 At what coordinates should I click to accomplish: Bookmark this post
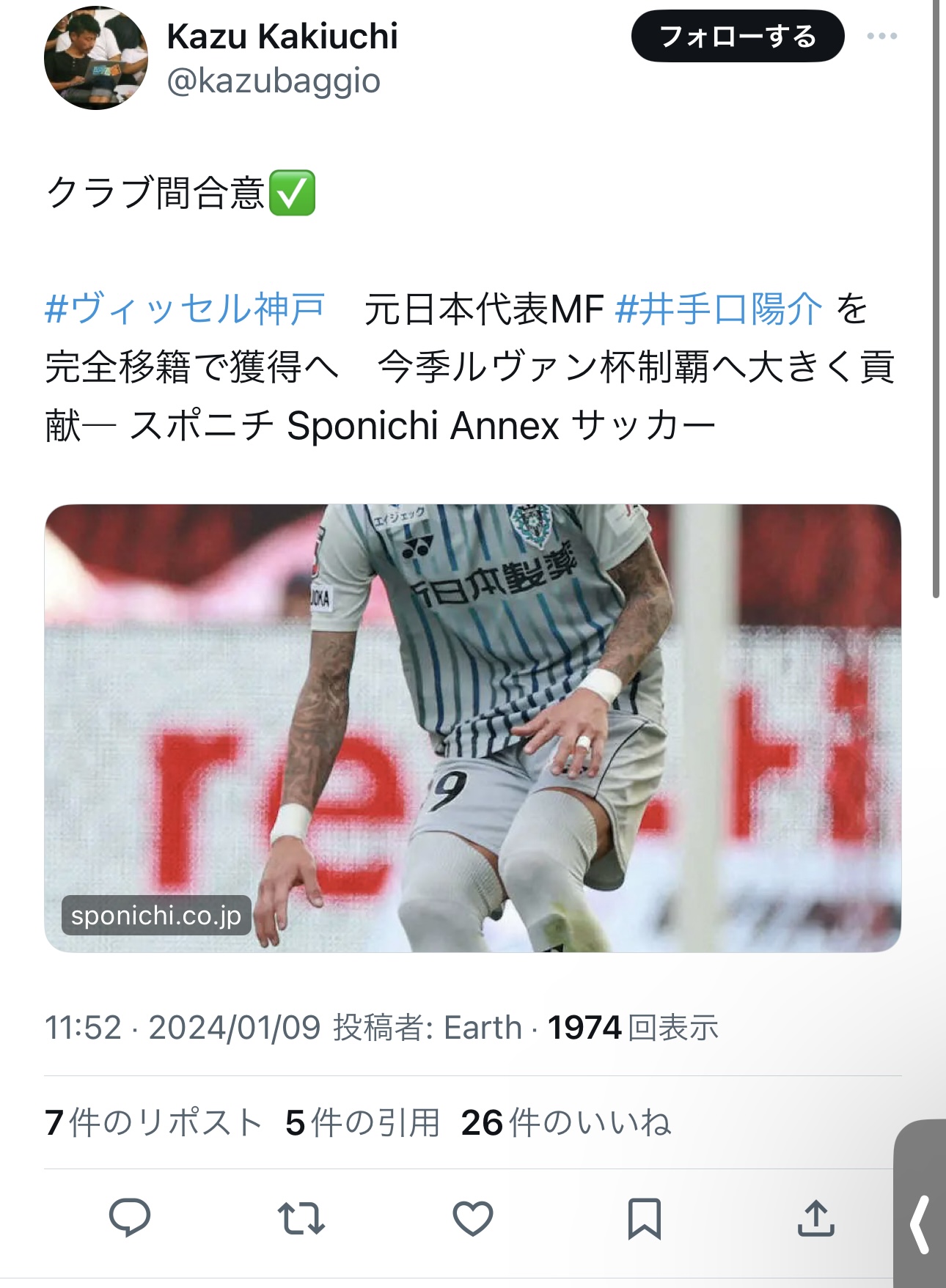644,1218
